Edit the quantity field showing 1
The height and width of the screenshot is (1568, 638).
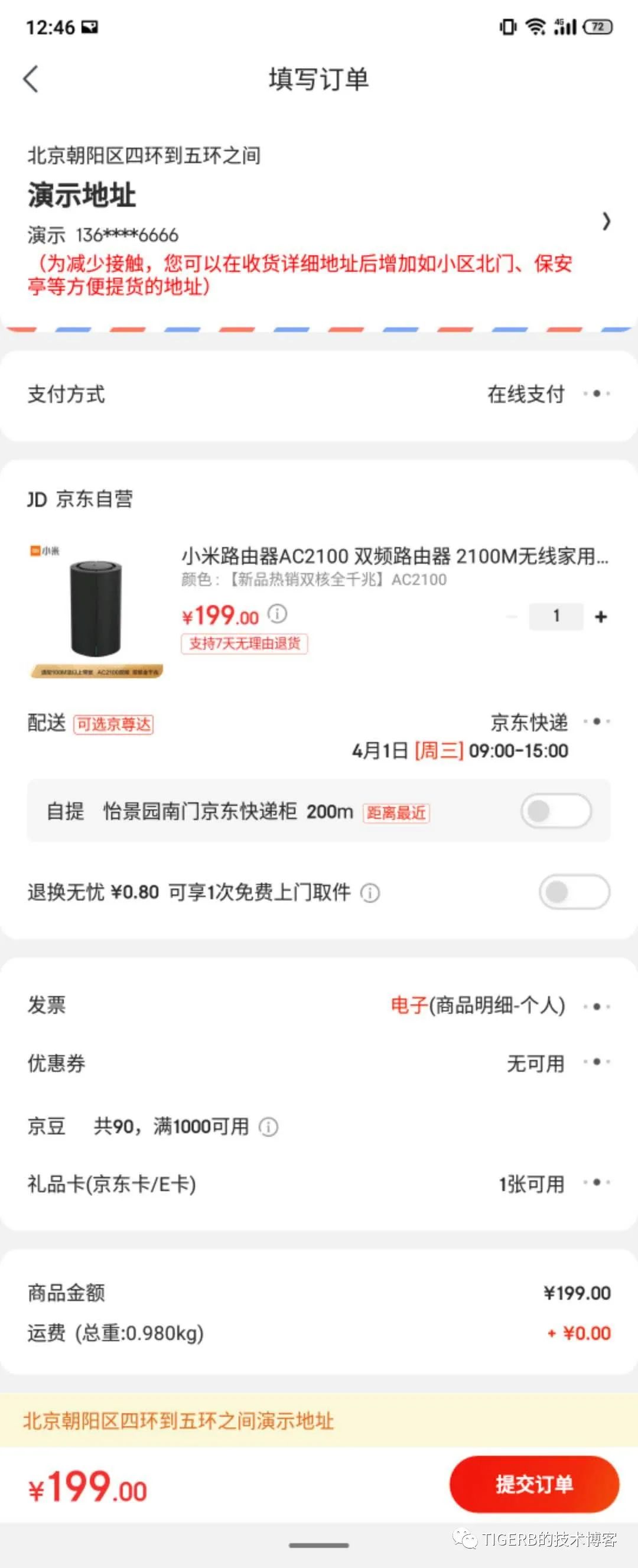(556, 617)
